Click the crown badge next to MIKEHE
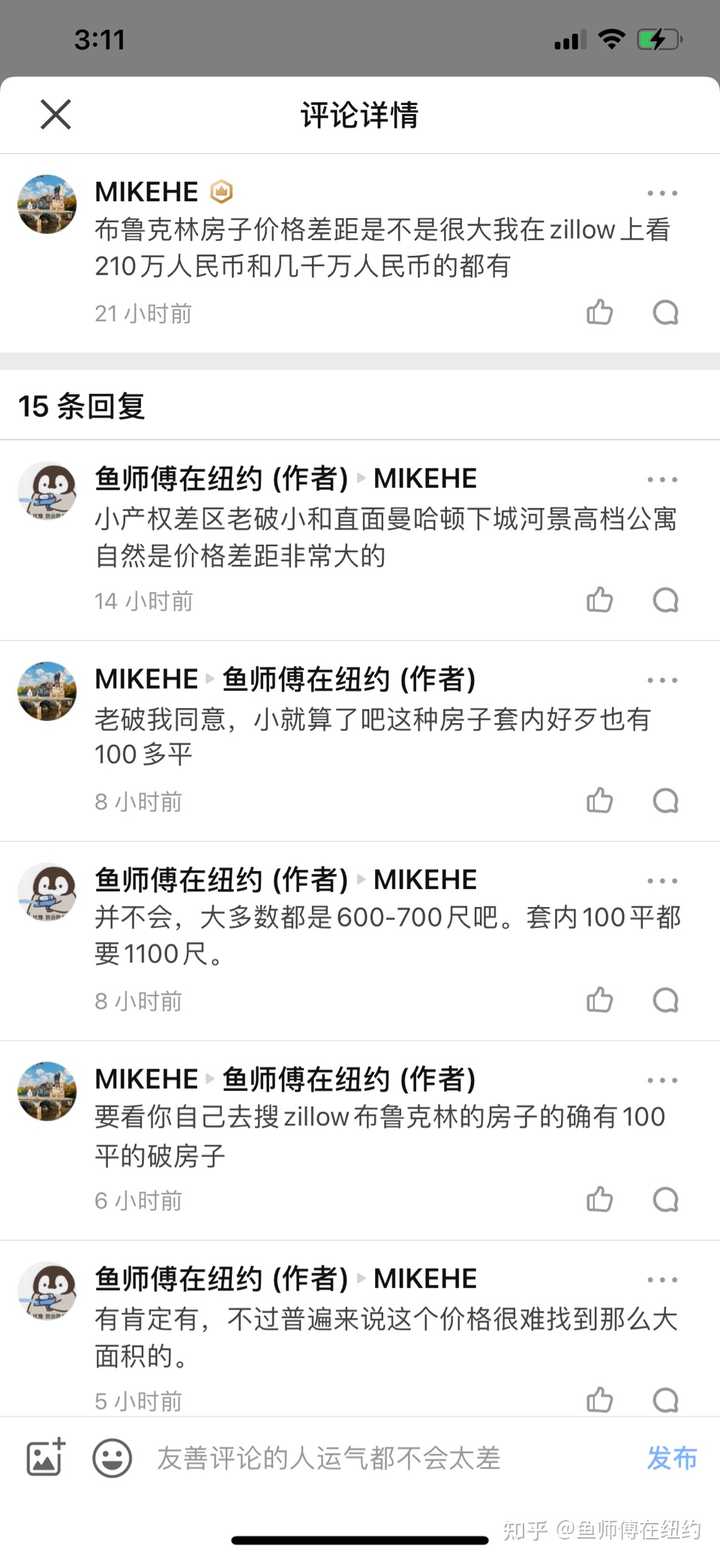 point(222,191)
